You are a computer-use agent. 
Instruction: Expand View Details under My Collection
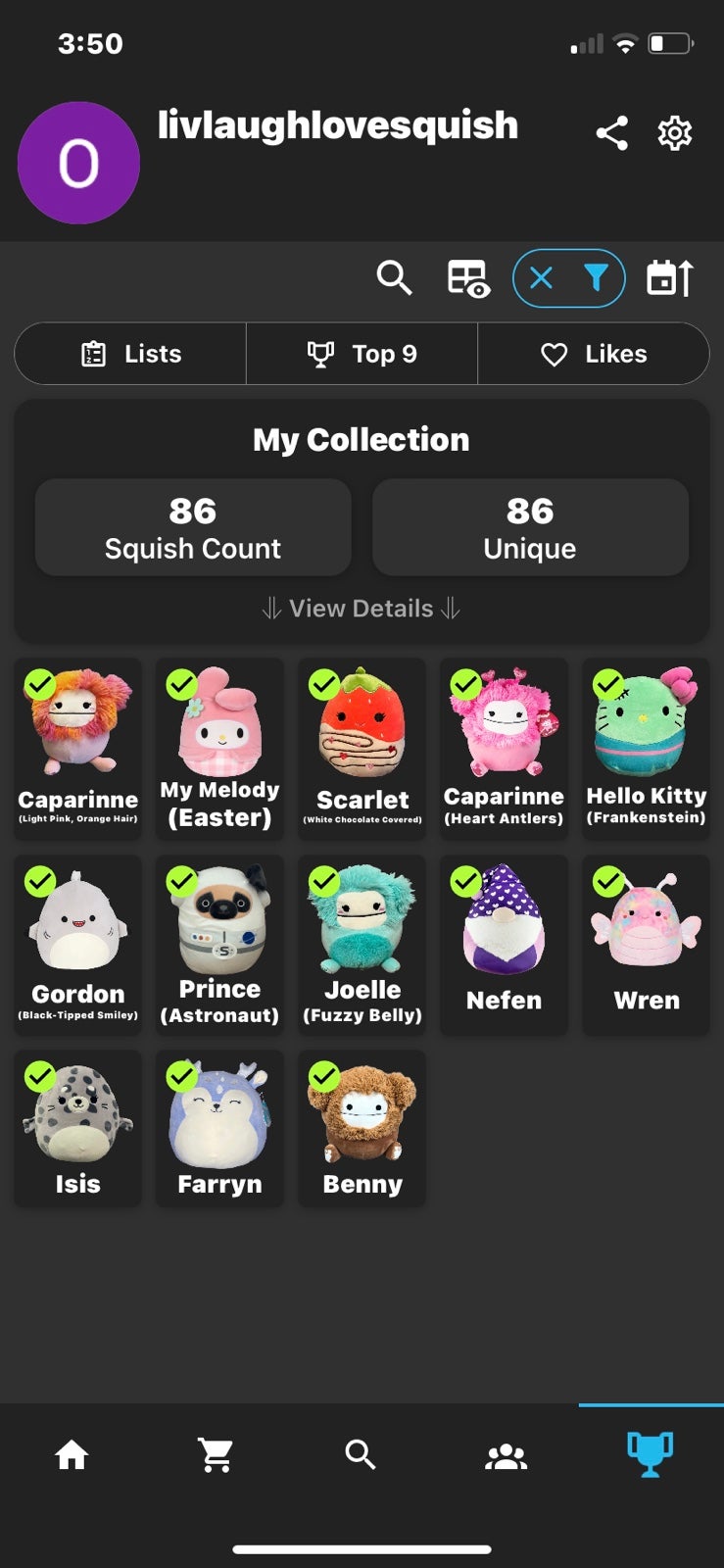pos(362,609)
